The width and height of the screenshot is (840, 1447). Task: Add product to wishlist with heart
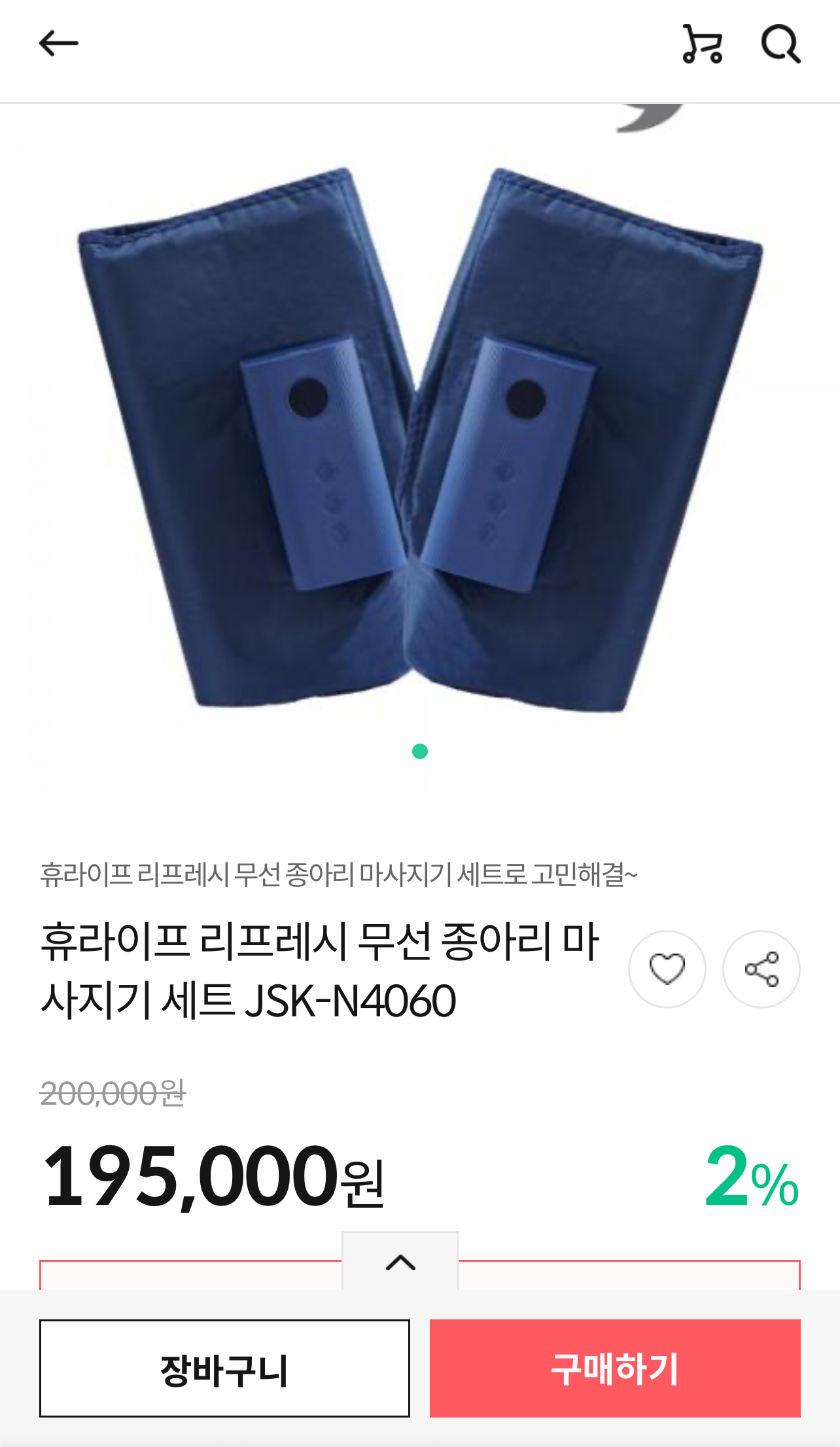coord(667,969)
